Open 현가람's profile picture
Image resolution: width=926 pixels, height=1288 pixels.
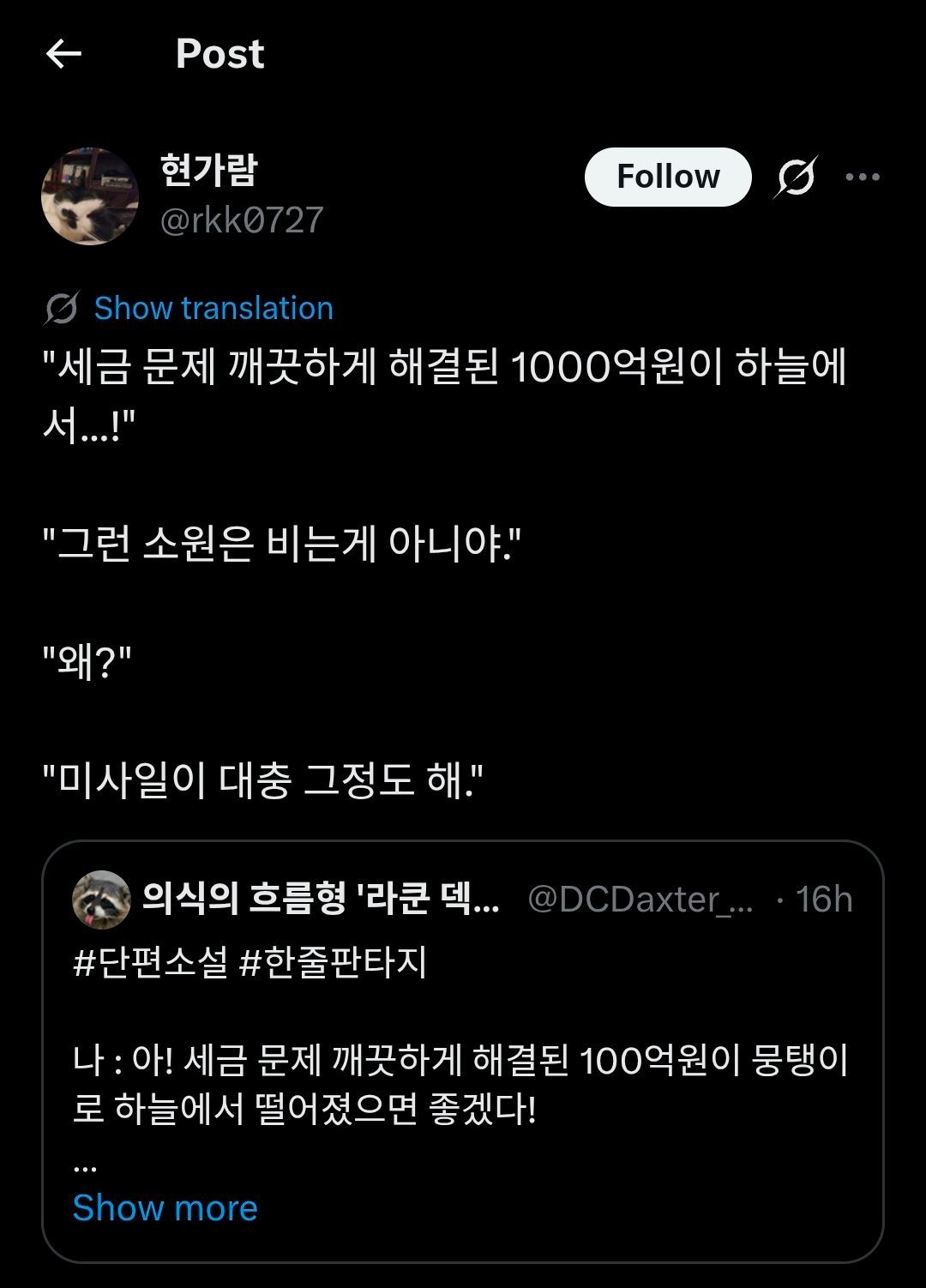pyautogui.click(x=90, y=196)
